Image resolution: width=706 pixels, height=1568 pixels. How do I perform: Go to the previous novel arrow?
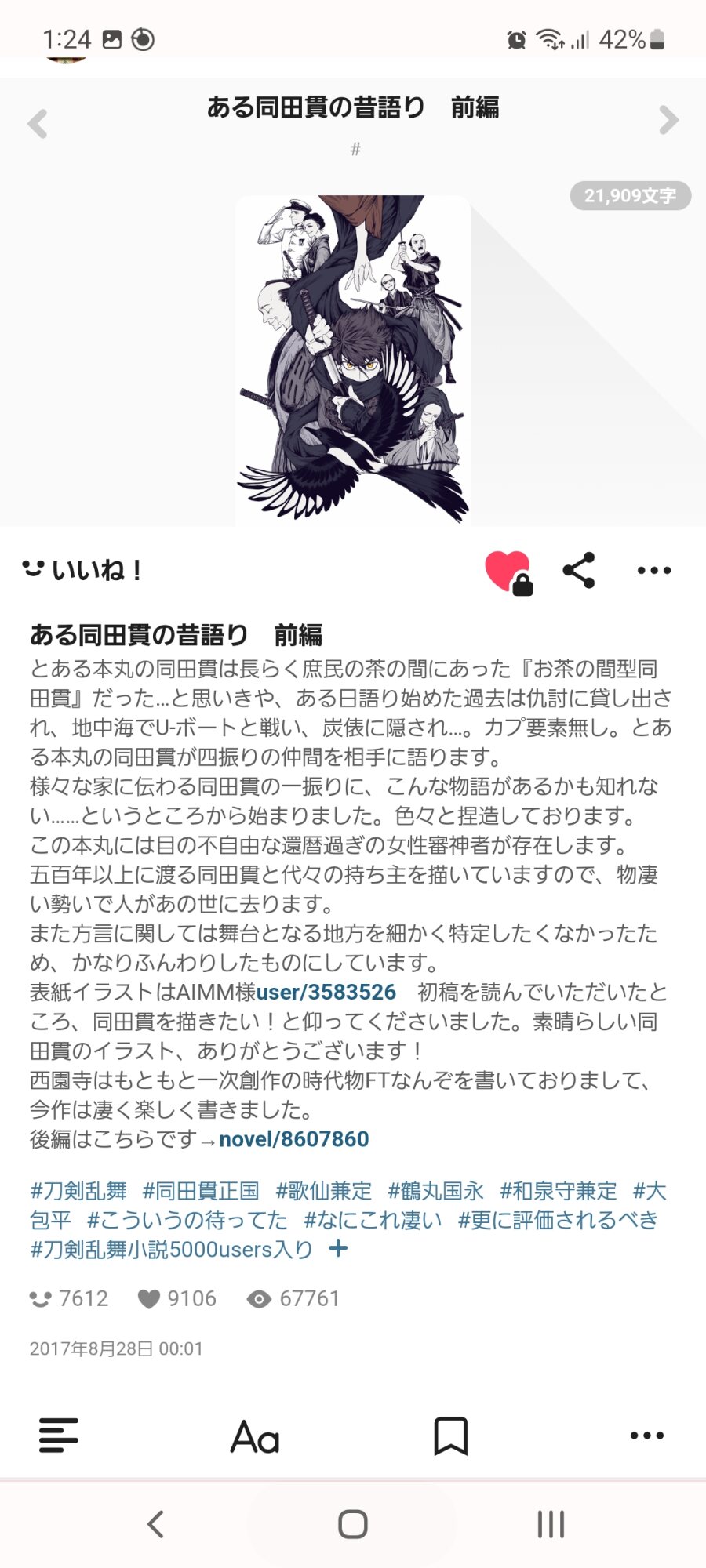tap(38, 124)
